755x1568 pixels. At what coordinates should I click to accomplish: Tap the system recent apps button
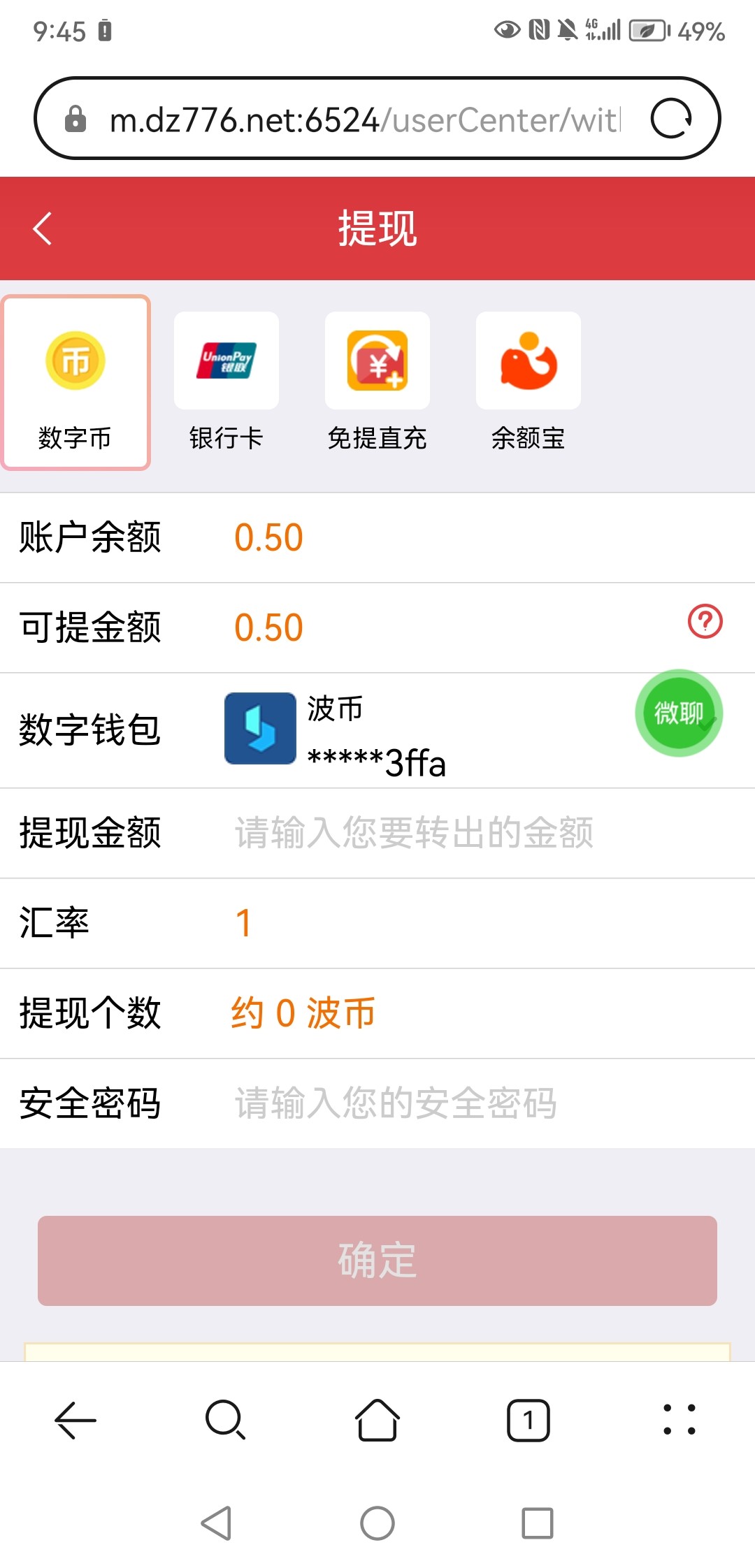[x=538, y=1523]
